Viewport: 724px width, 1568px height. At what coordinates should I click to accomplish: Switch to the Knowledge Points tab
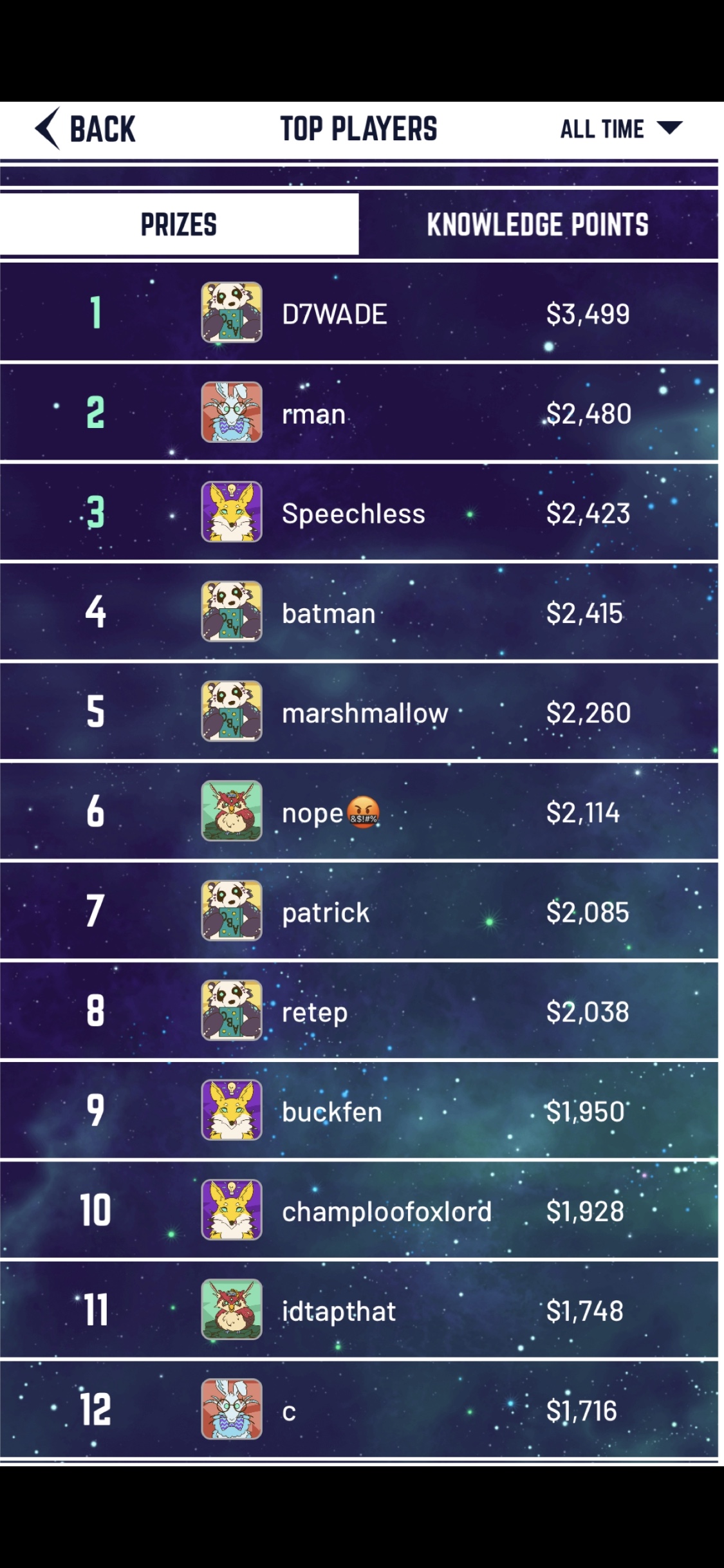coord(538,224)
